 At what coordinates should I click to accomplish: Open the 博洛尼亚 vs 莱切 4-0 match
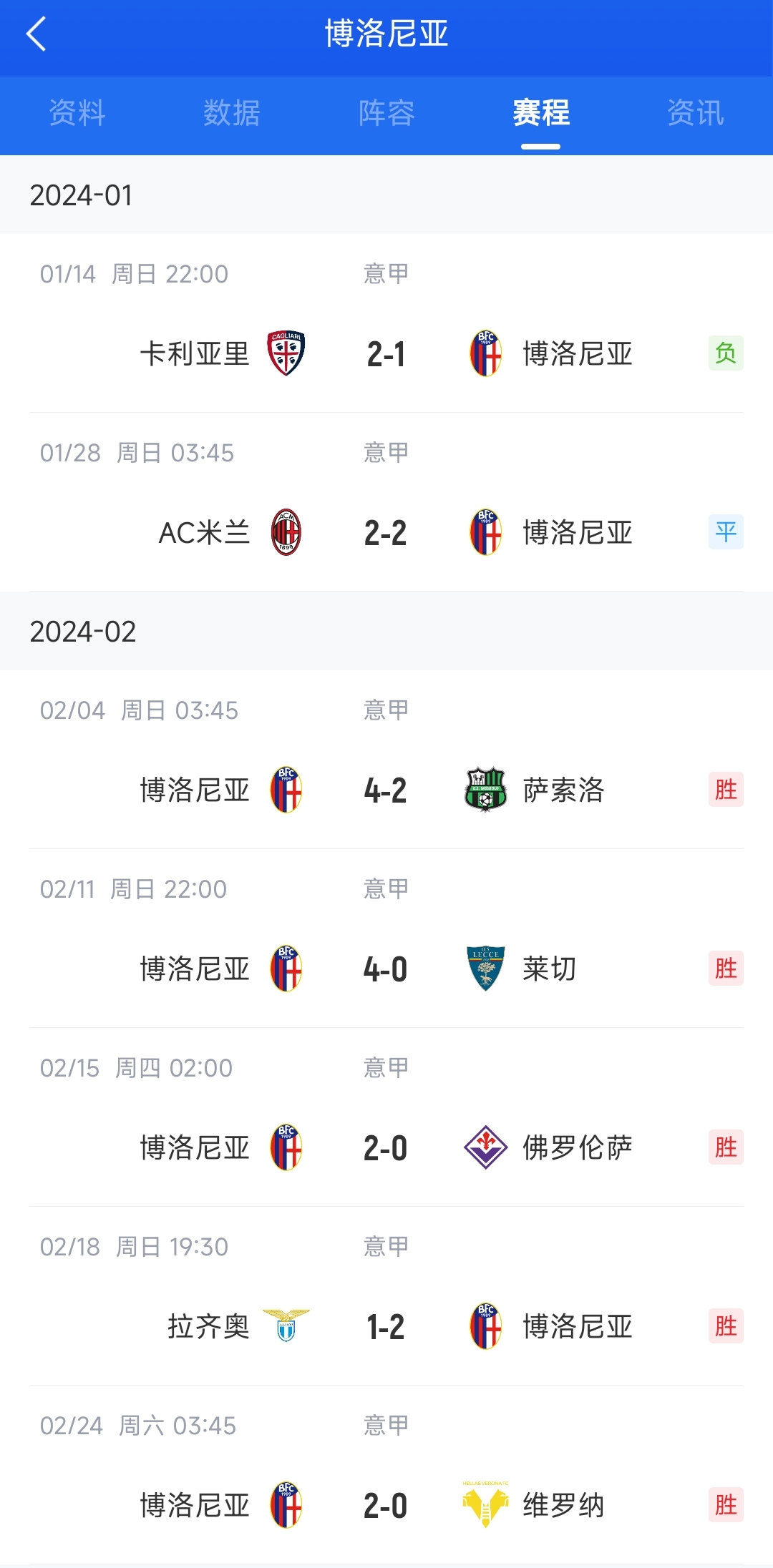pyautogui.click(x=386, y=939)
